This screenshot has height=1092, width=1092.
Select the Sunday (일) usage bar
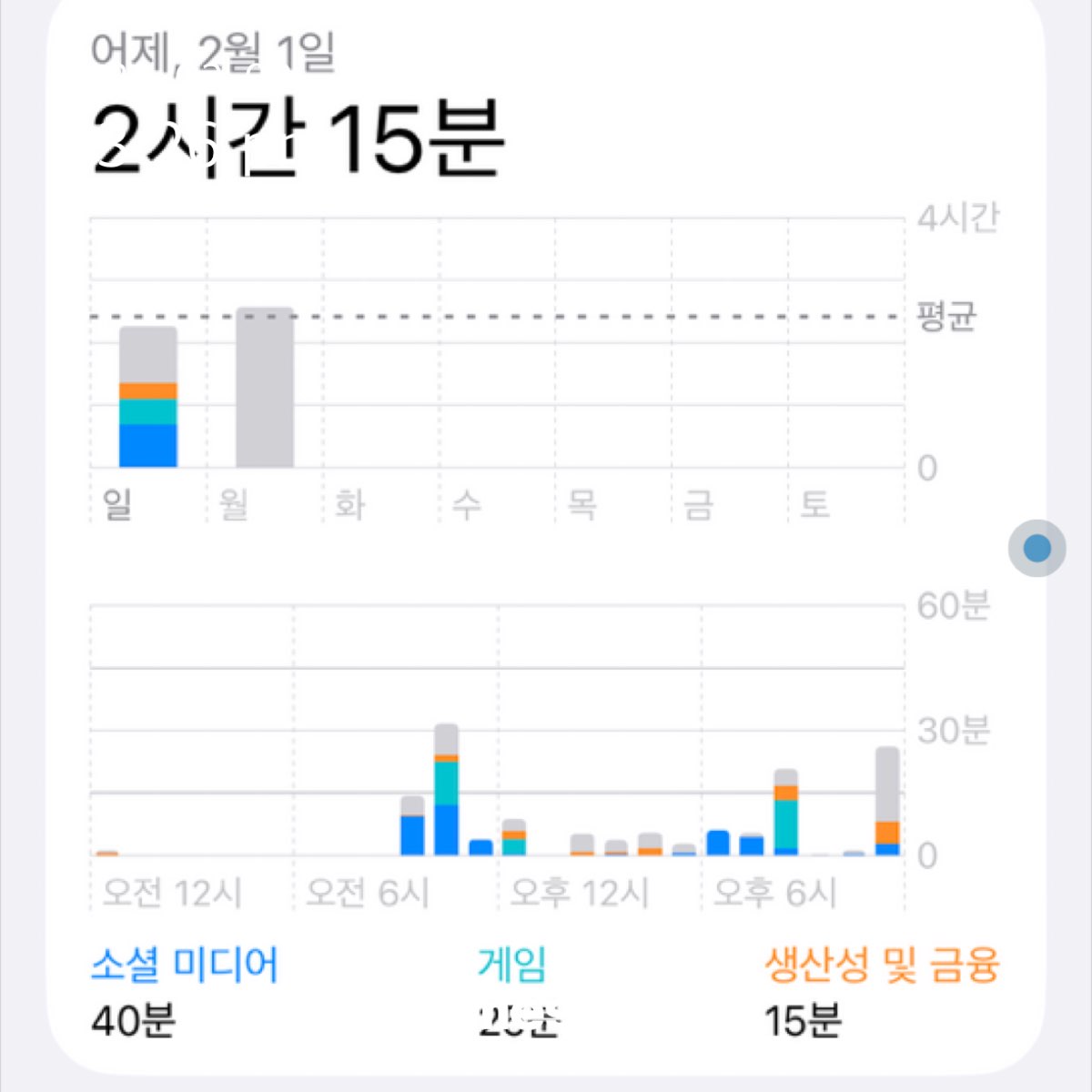point(148,398)
